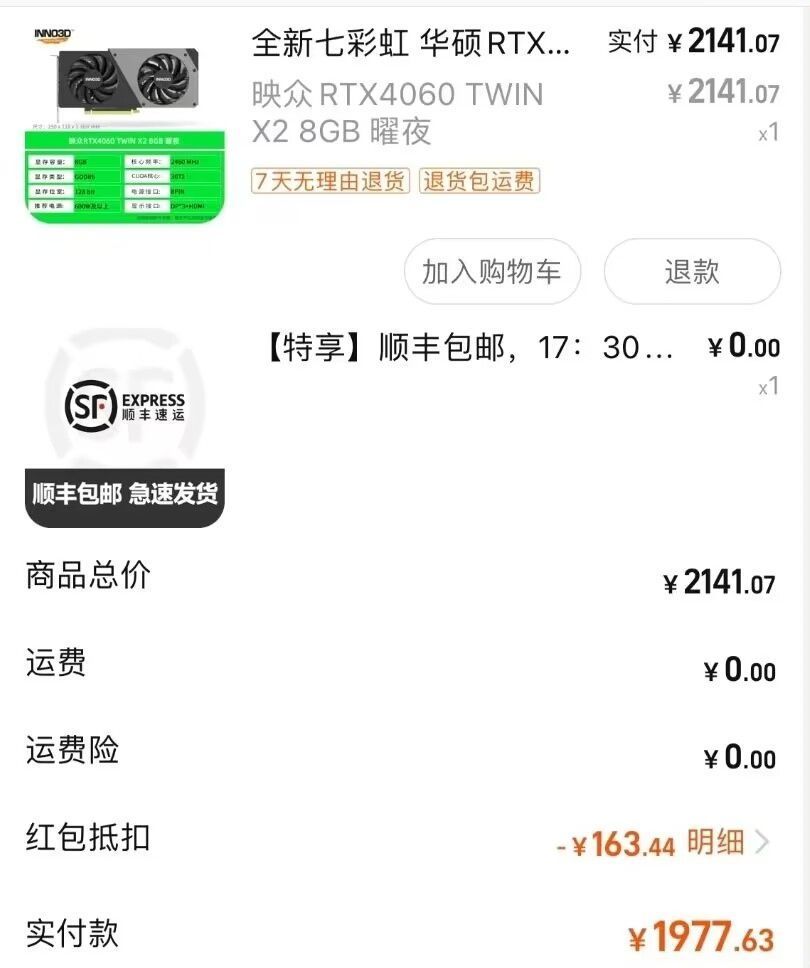810x968 pixels.
Task: Open the 全新七彩虹 华硕RTX product title
Action: (x=411, y=43)
